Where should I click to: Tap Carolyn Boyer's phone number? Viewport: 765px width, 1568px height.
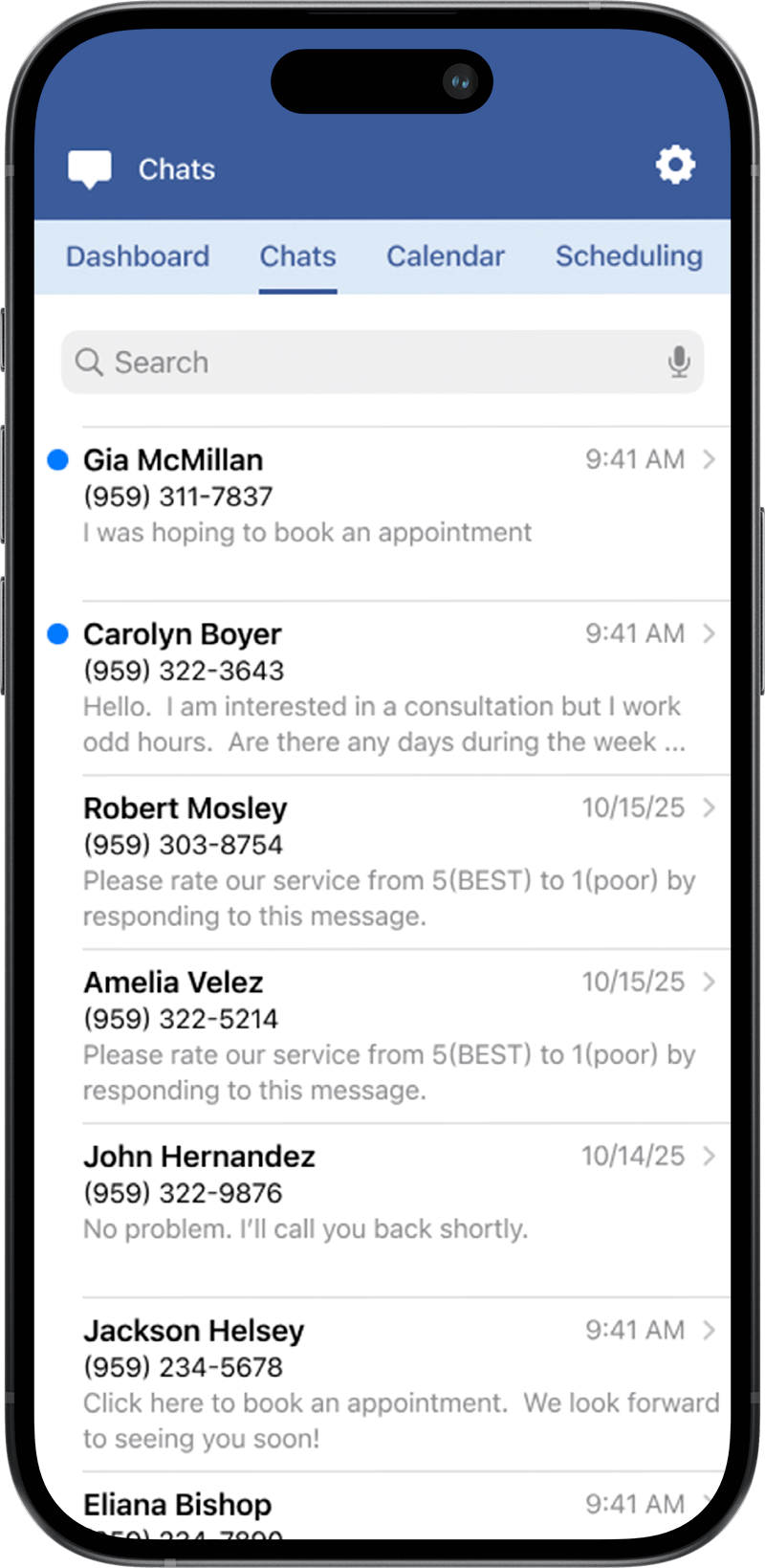183,671
